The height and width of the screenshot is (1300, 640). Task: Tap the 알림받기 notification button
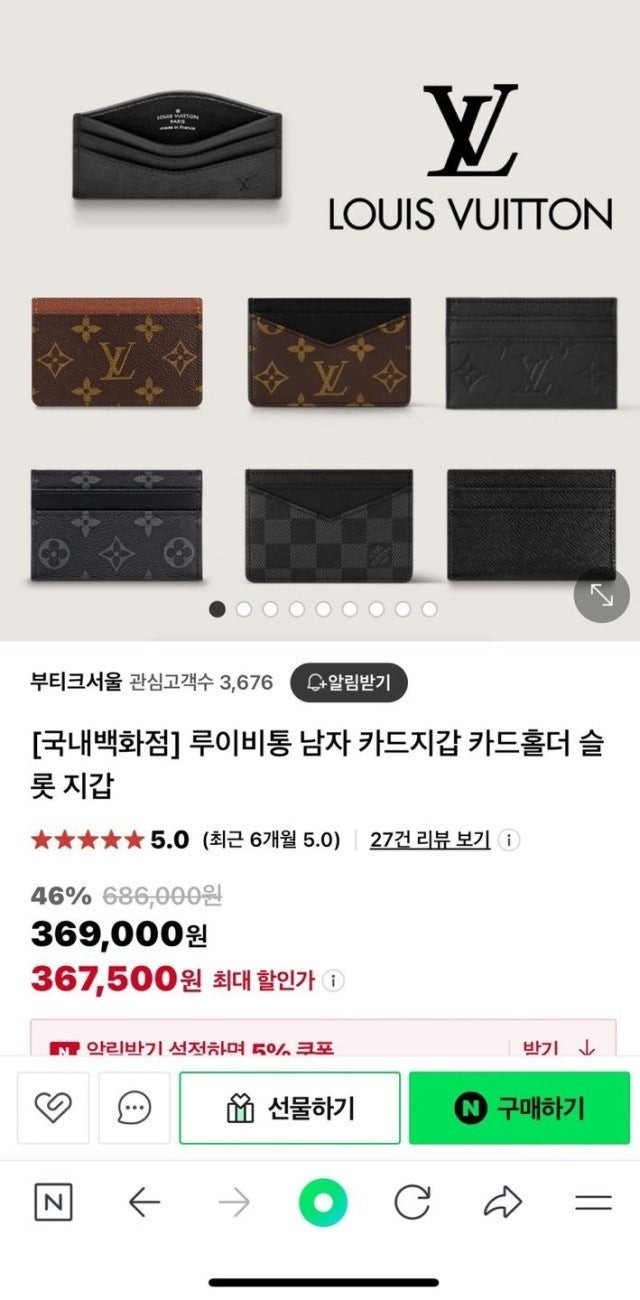coord(349,683)
